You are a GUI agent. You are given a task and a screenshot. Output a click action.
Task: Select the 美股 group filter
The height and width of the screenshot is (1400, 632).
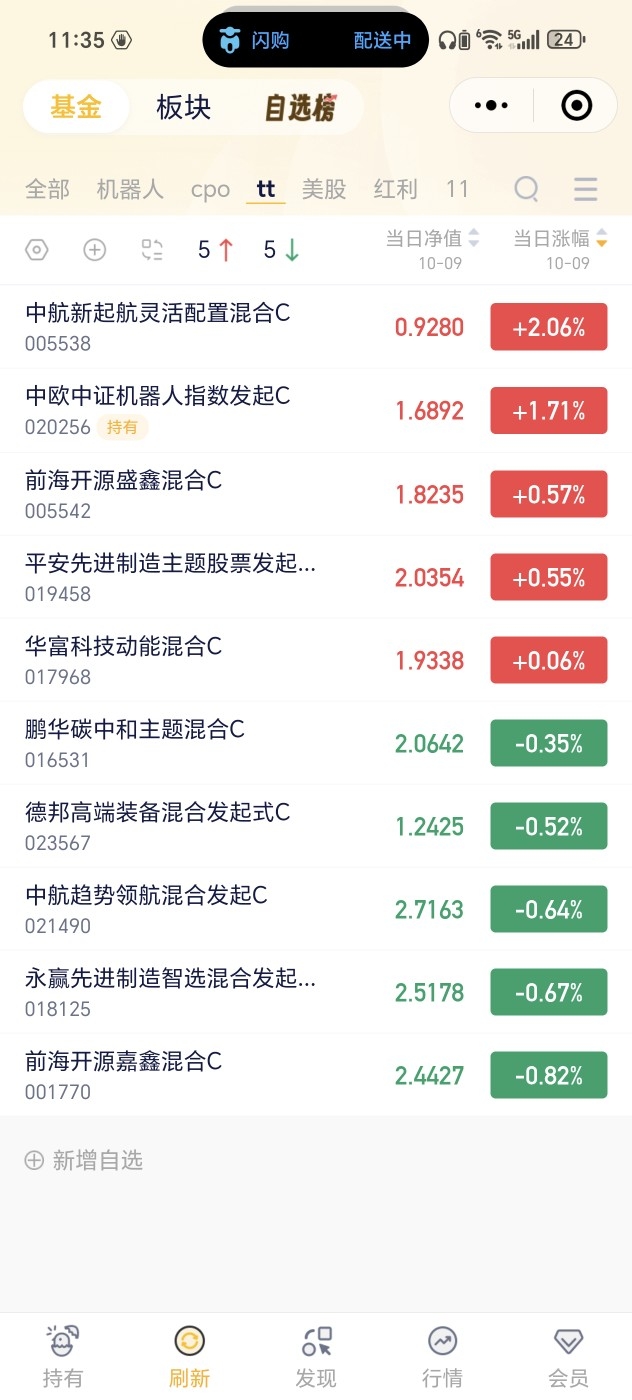tap(324, 189)
